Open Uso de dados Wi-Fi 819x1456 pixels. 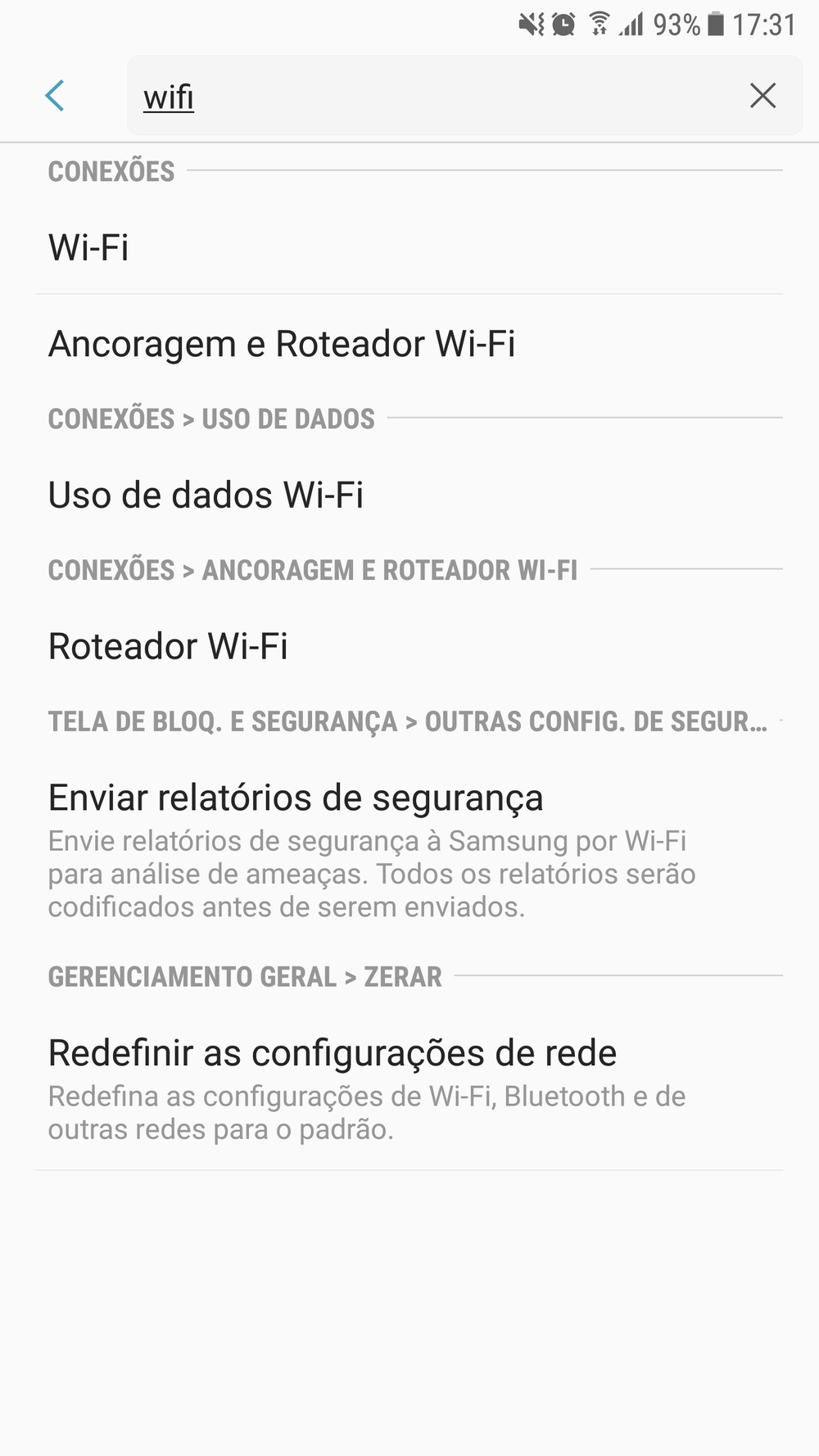[x=409, y=495]
